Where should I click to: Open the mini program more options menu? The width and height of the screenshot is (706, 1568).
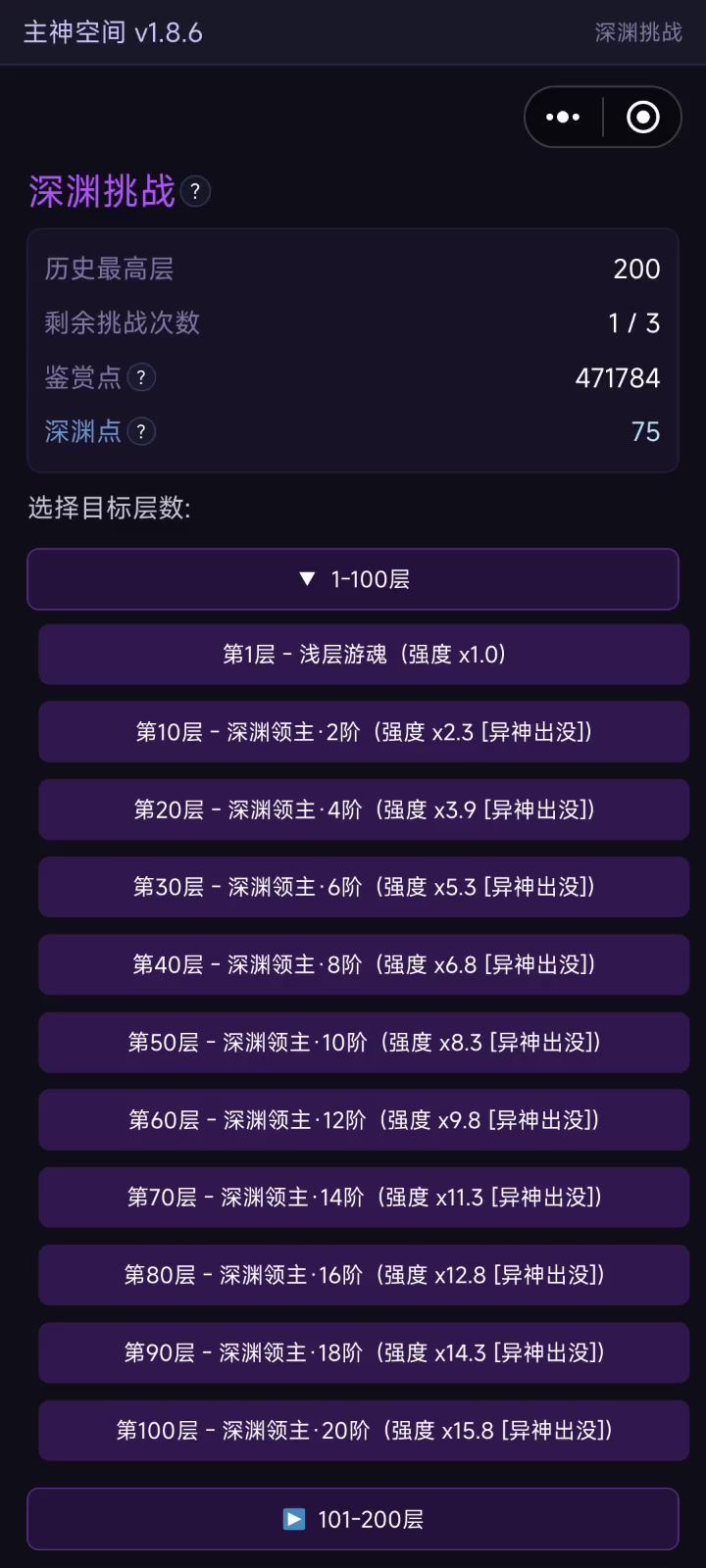(564, 118)
